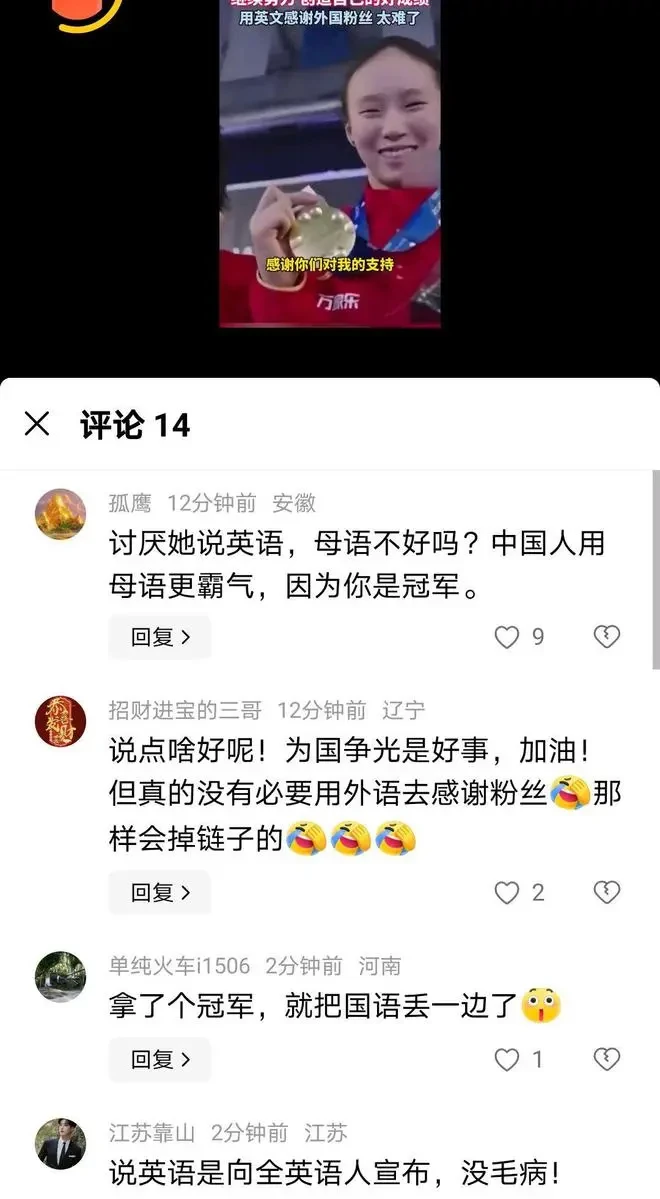Reply to 孤鹰's comment
The image size is (660, 1199).
(160, 637)
